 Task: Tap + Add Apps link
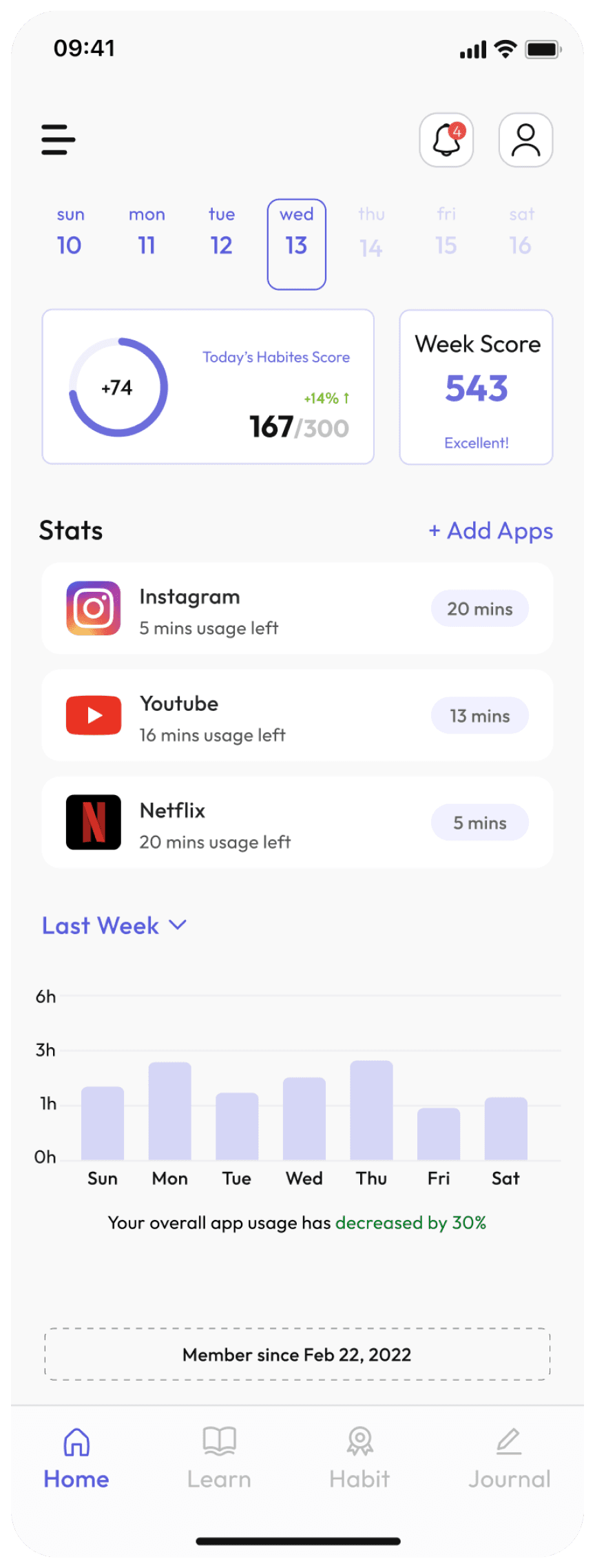point(490,531)
